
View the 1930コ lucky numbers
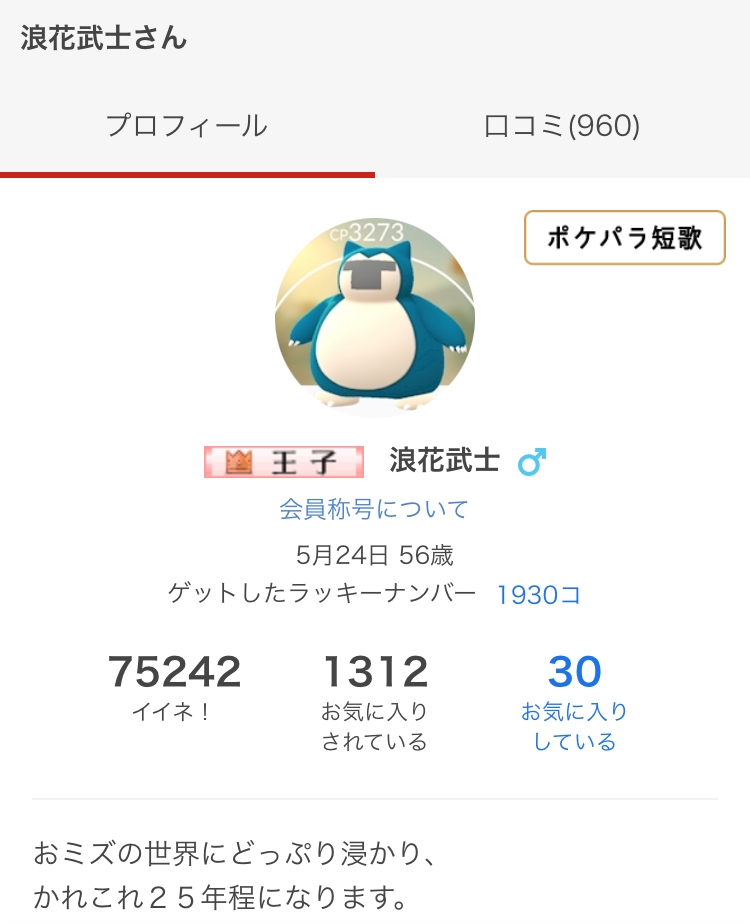539,596
